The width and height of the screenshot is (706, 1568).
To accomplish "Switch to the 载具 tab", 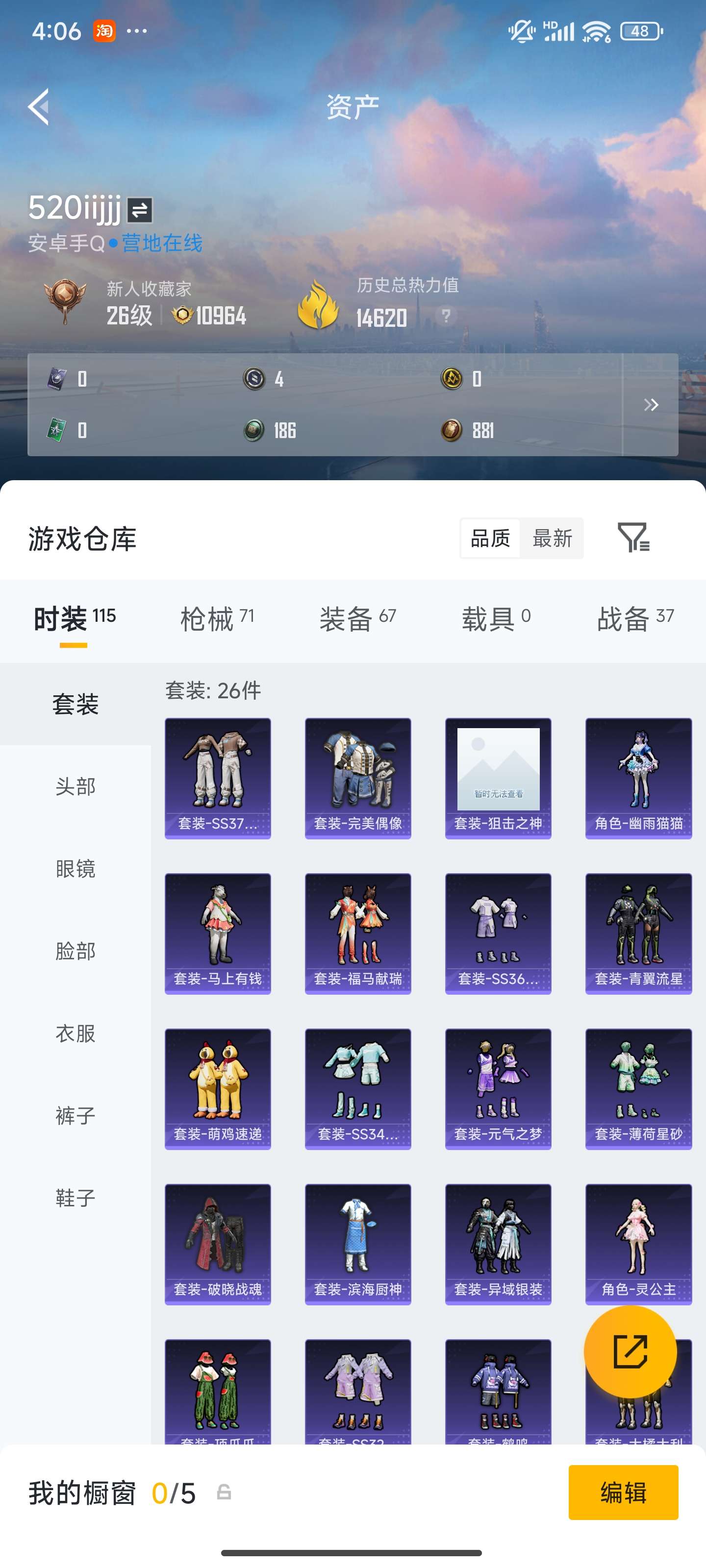I will coord(496,619).
